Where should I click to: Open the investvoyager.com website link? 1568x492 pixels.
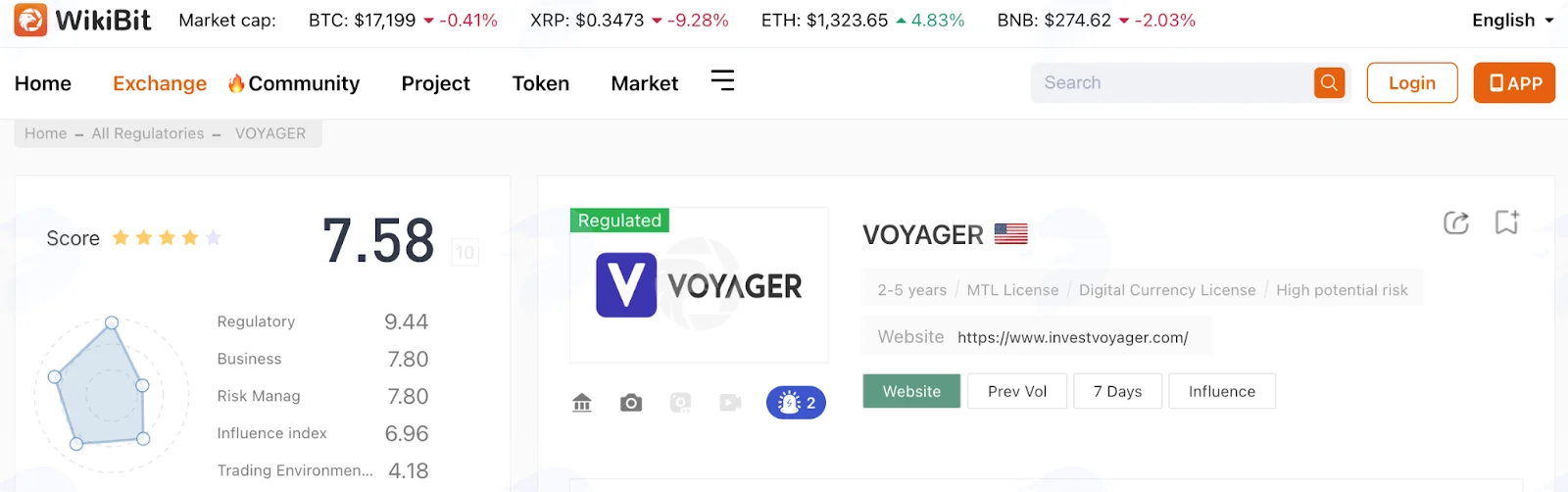[1073, 337]
